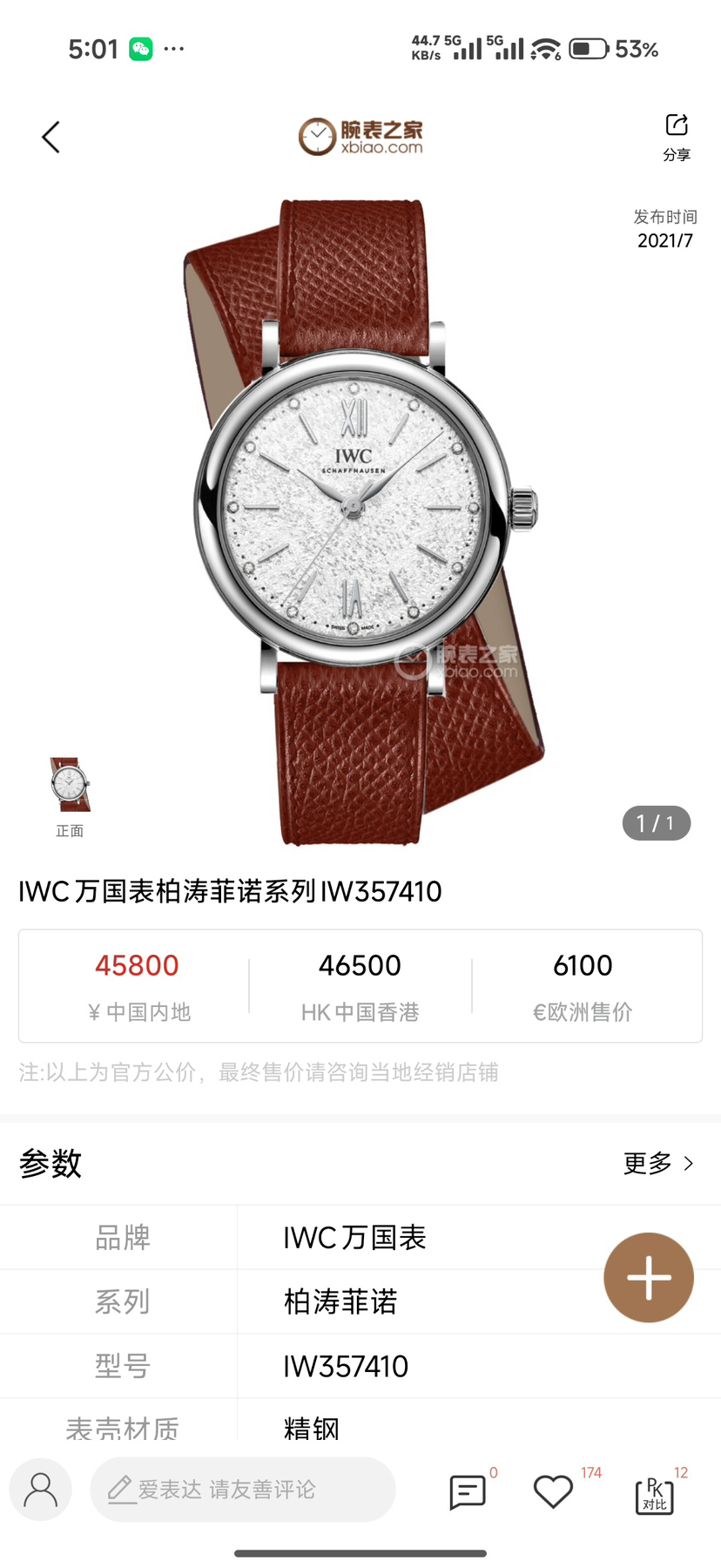Open the user profile avatar icon
The image size is (721, 1568).
coord(40,1490)
